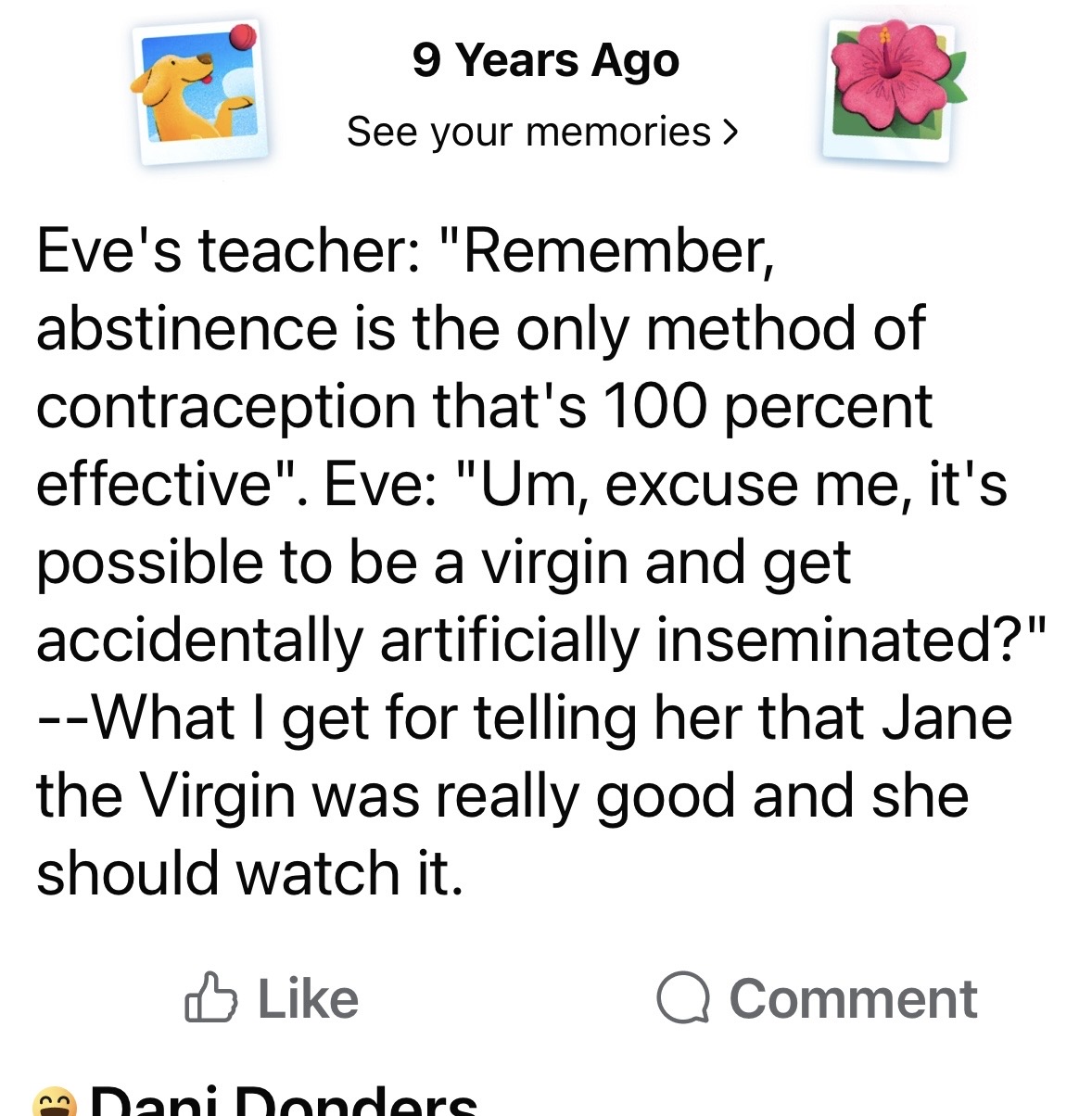This screenshot has height=1116, width=1092.
Task: Like this memory post
Action: tap(273, 998)
